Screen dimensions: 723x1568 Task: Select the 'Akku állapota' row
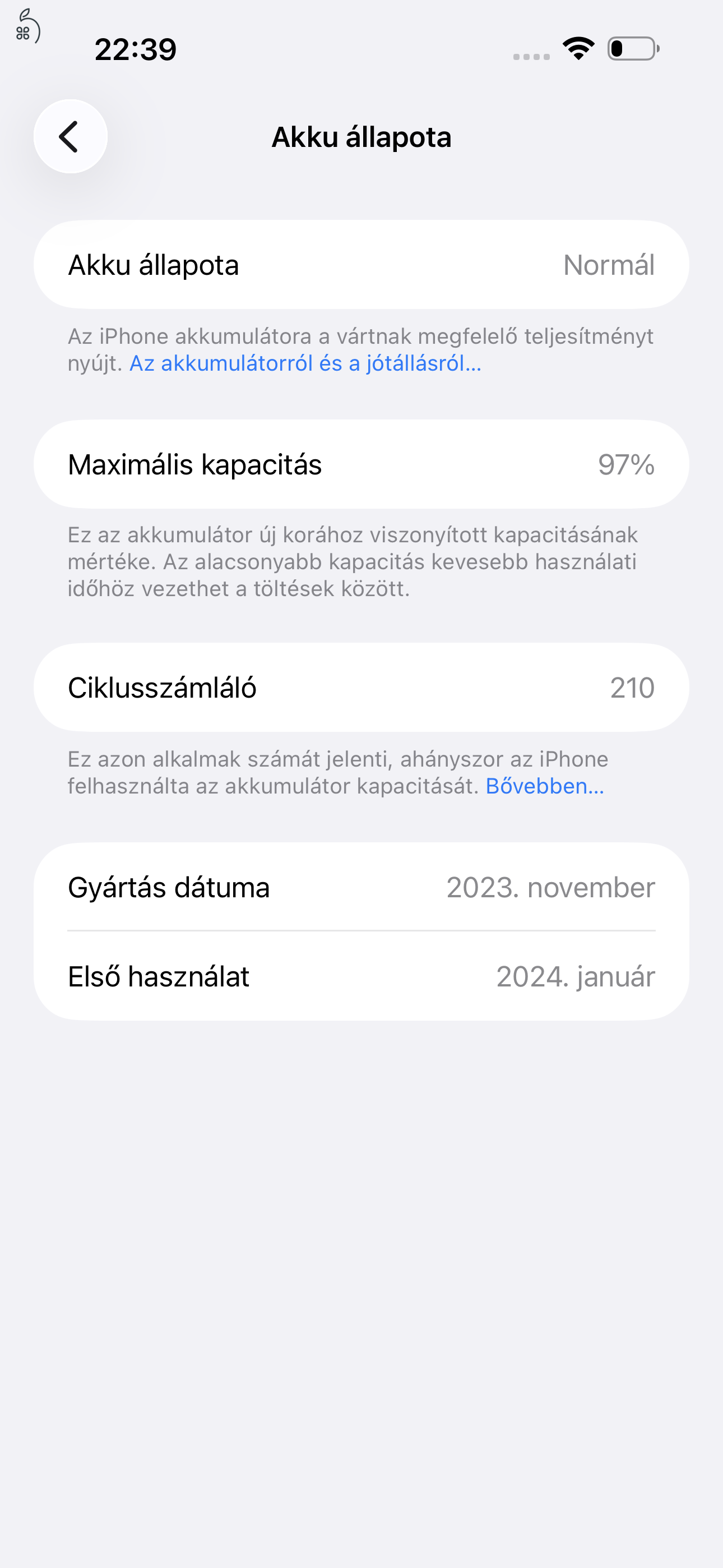click(x=361, y=264)
